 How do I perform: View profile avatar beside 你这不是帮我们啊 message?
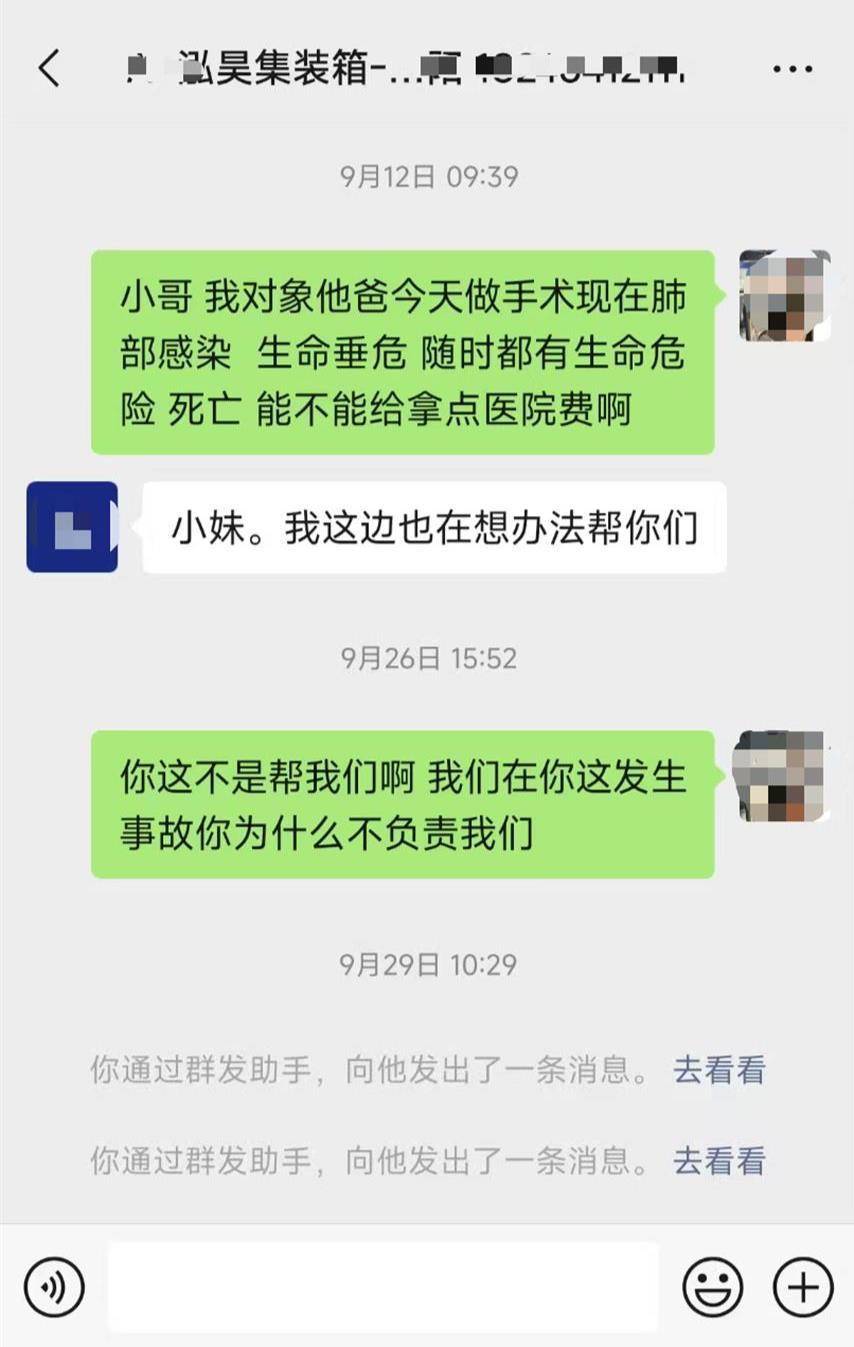(x=784, y=776)
